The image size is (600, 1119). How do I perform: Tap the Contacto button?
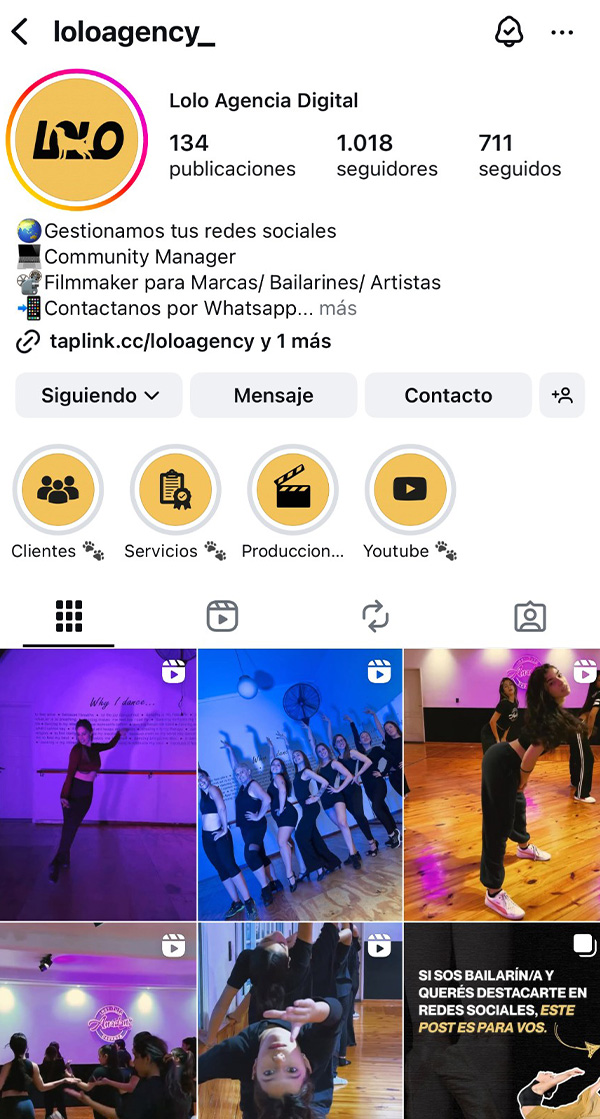click(448, 395)
